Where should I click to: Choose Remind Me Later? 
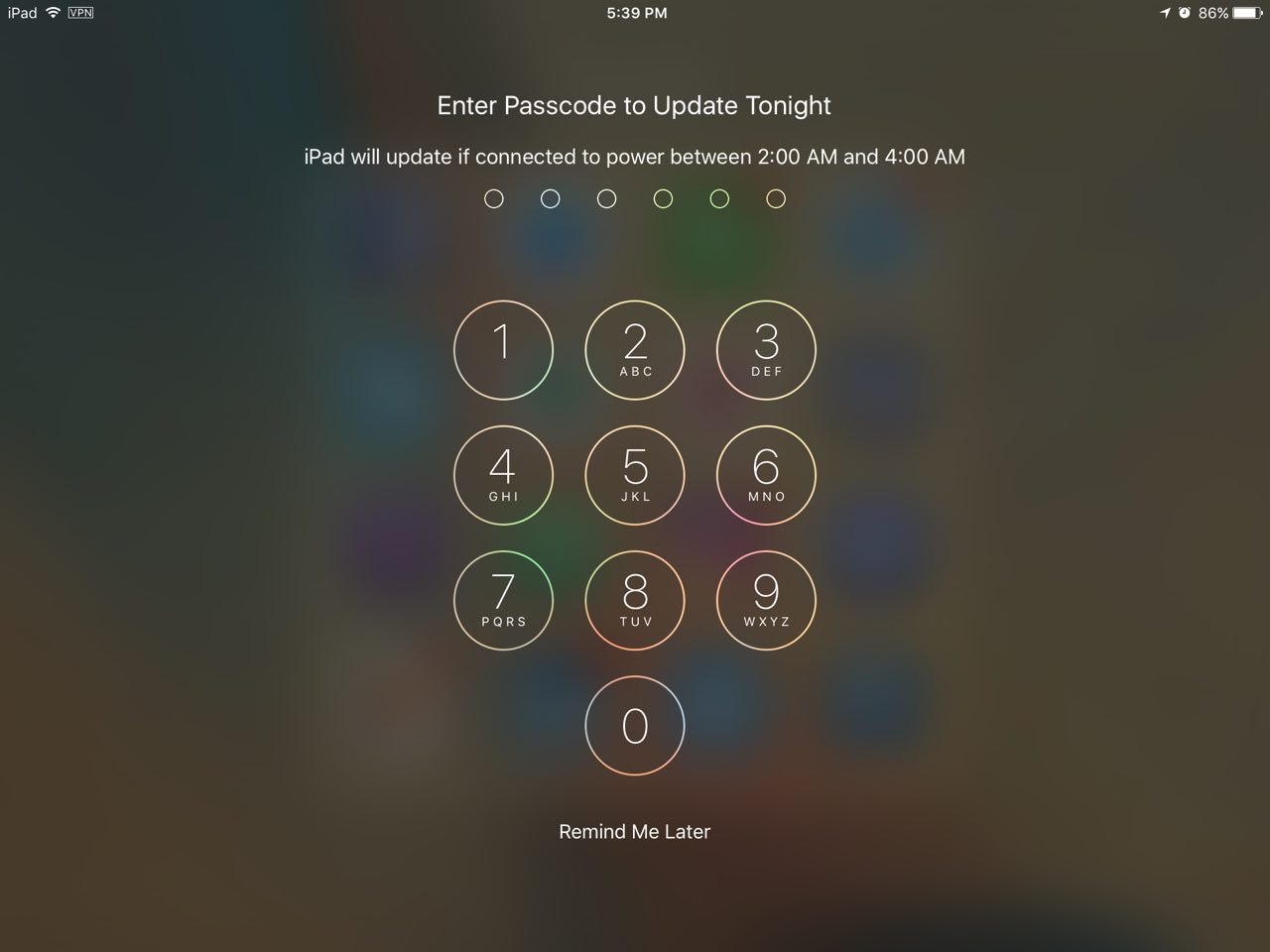(x=635, y=832)
